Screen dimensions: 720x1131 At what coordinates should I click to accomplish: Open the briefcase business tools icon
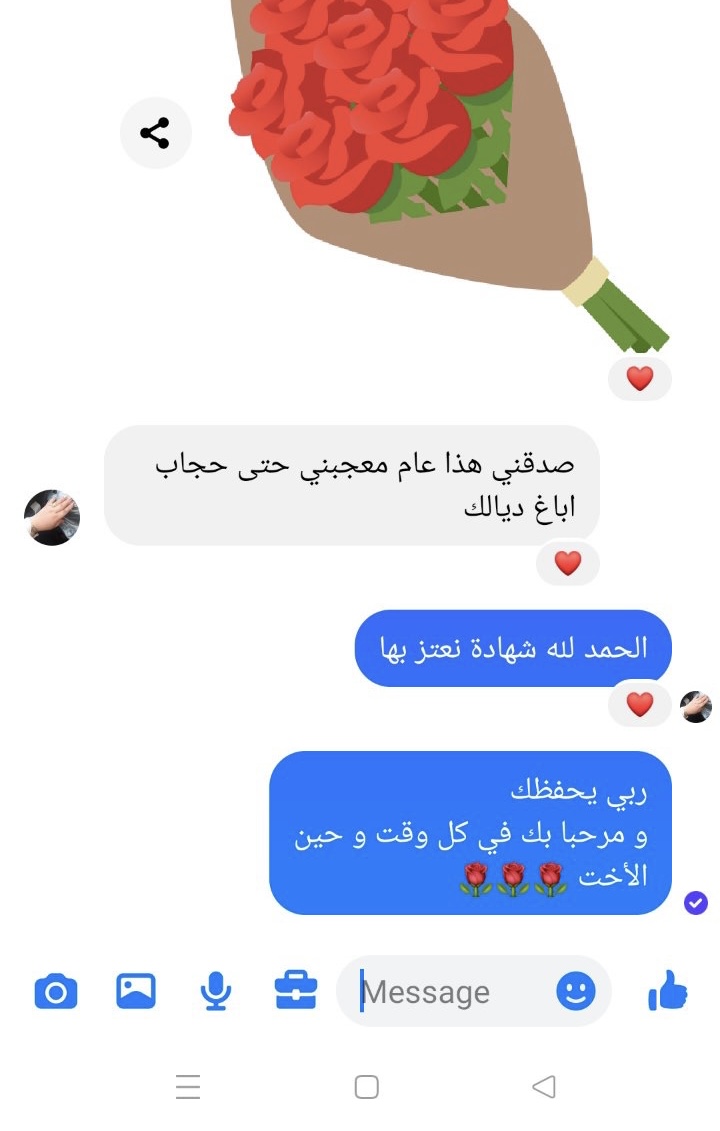pos(295,991)
